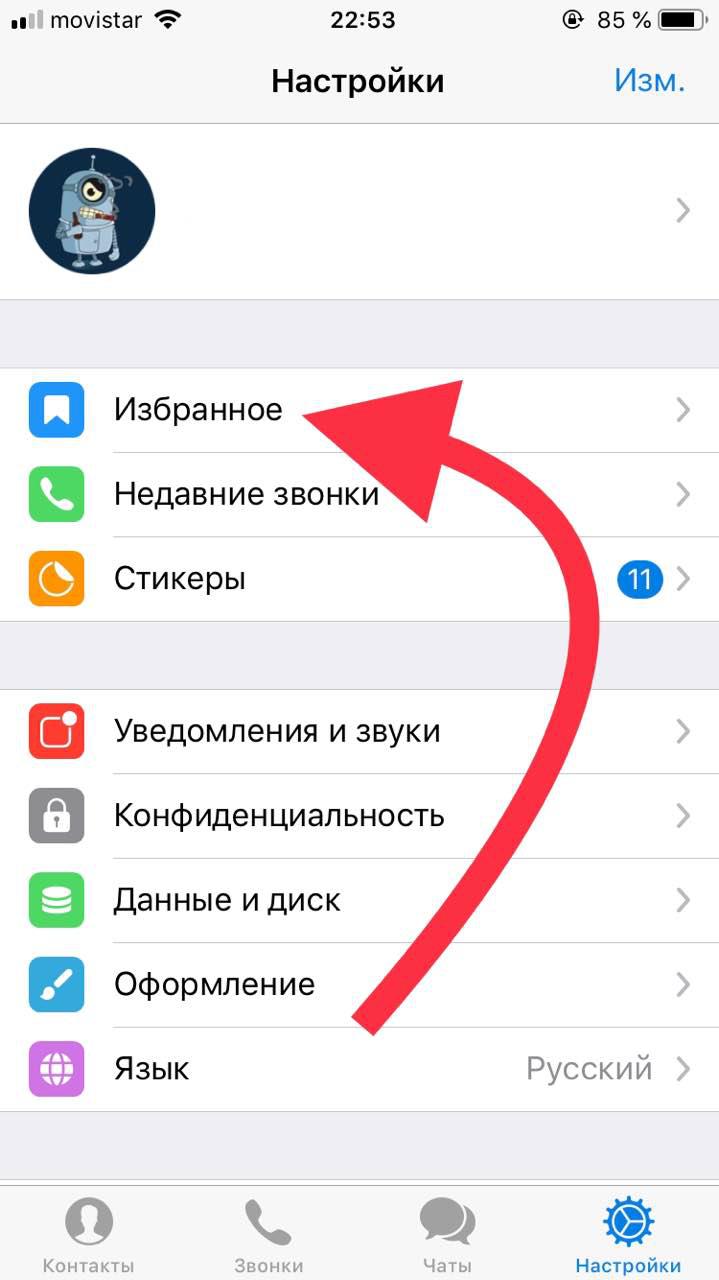Screen dimensions: 719x1280
Task: Tap the Изм. edit button
Action: pyautogui.click(x=649, y=80)
